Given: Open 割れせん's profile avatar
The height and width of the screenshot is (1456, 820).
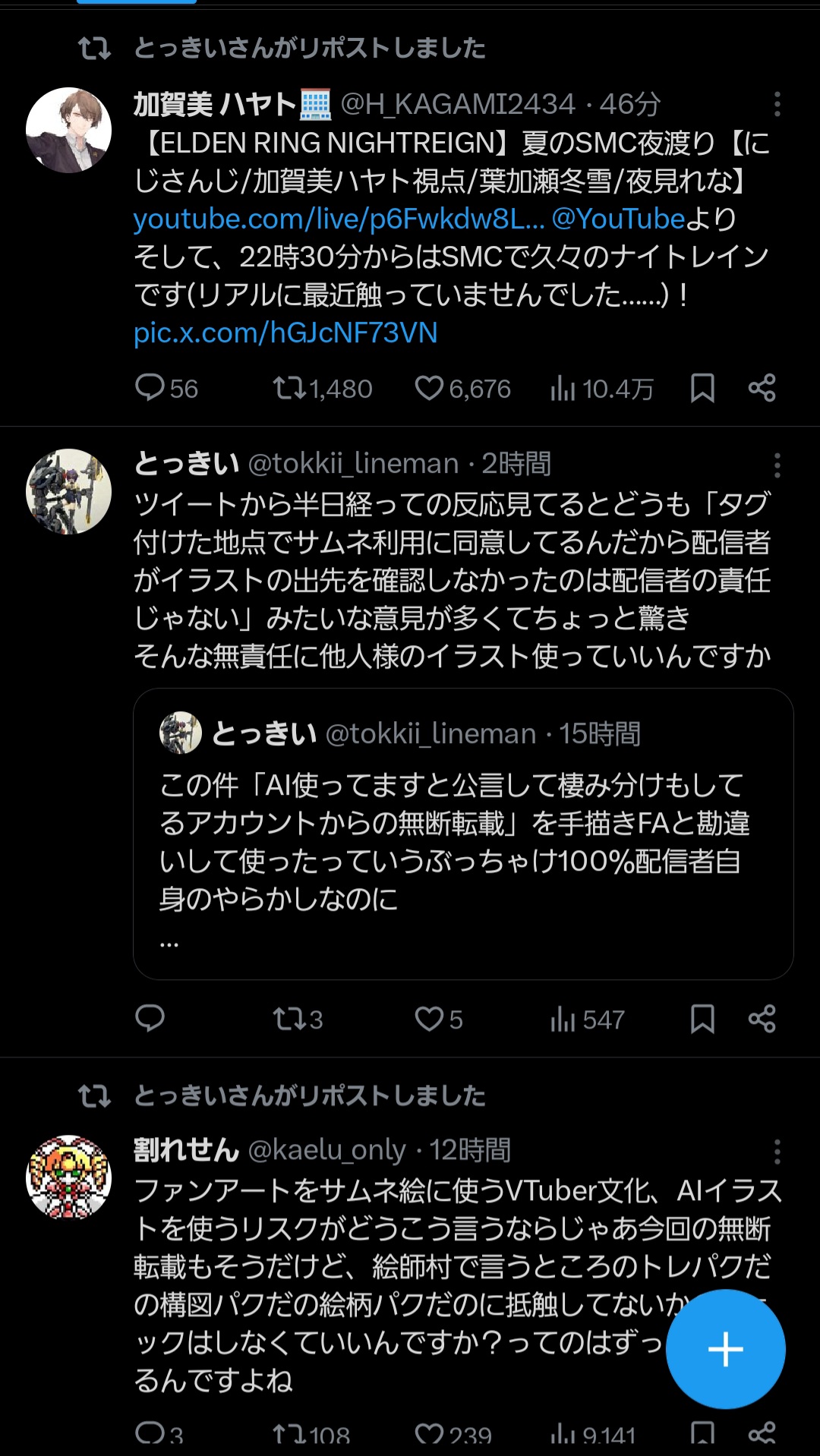Looking at the screenshot, I should pyautogui.click(x=68, y=1177).
